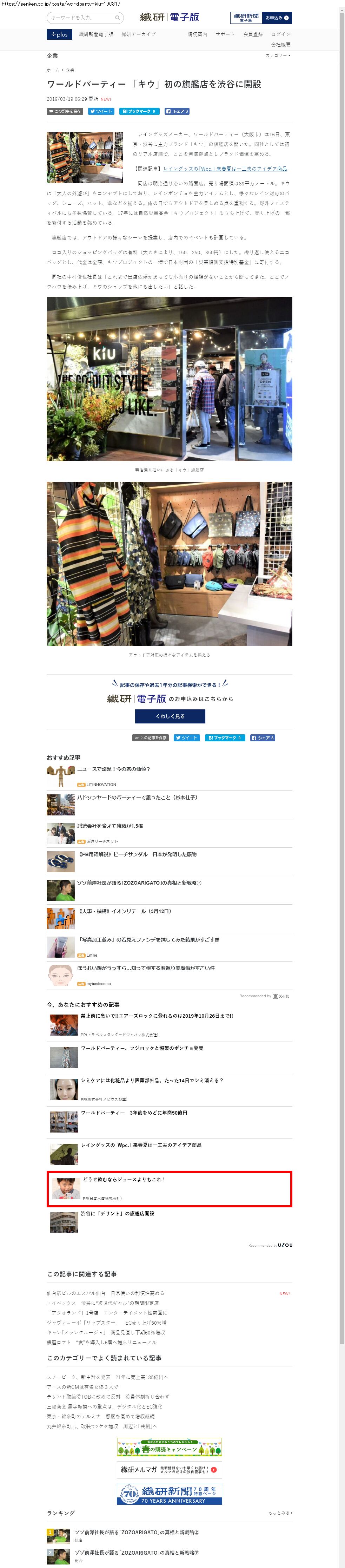Expand the カテゴリー dropdown
345x1568 pixels.
click(278, 55)
